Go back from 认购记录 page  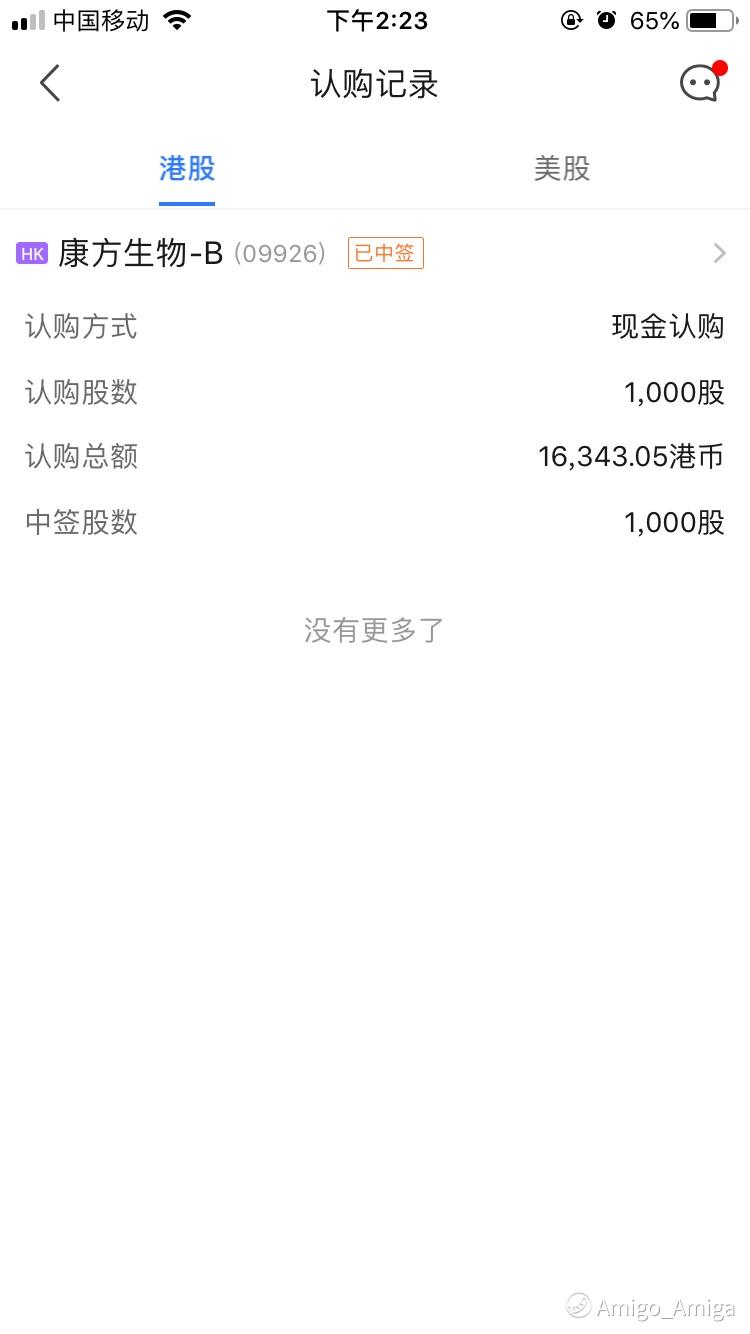[50, 83]
